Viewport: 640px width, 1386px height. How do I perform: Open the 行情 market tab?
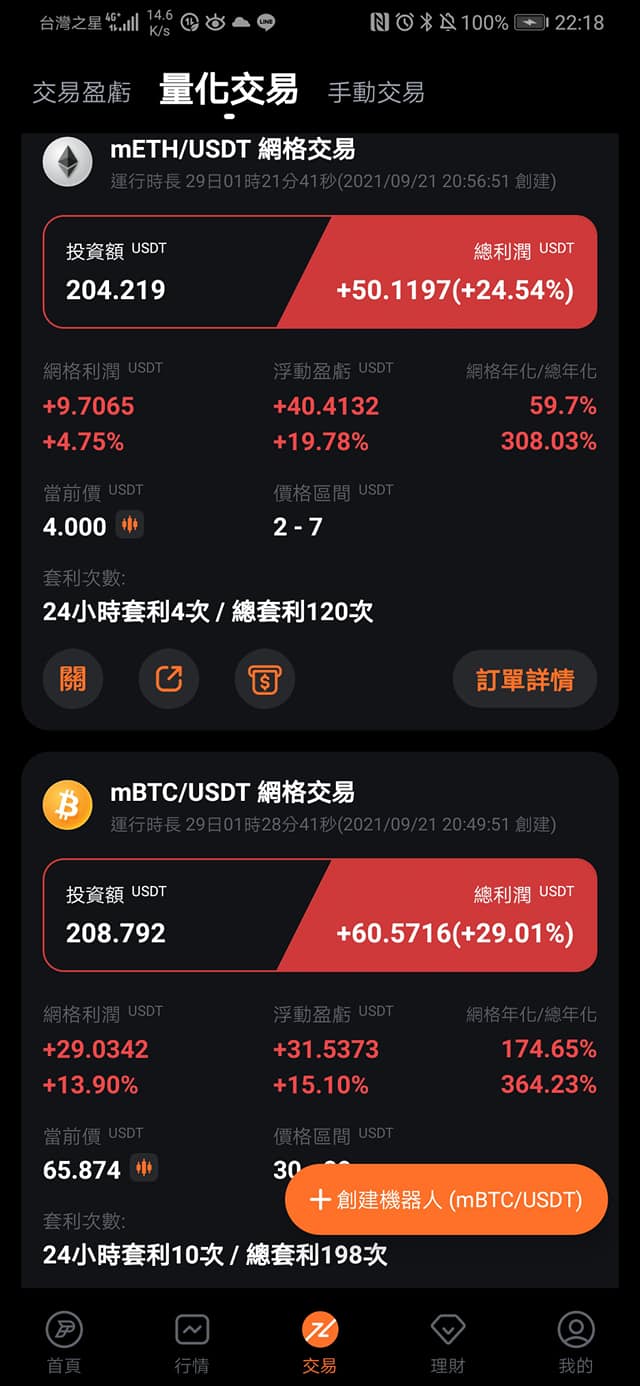(192, 1342)
